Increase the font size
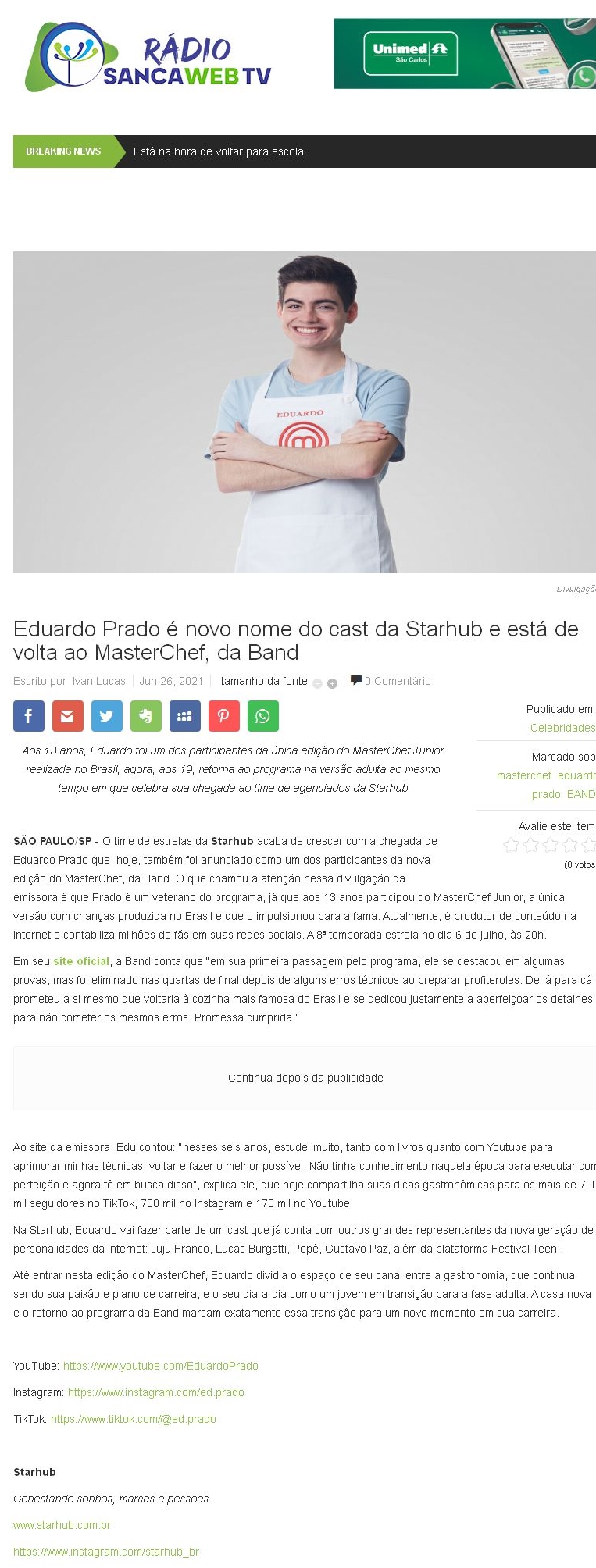This screenshot has height=1568, width=596. click(x=332, y=683)
